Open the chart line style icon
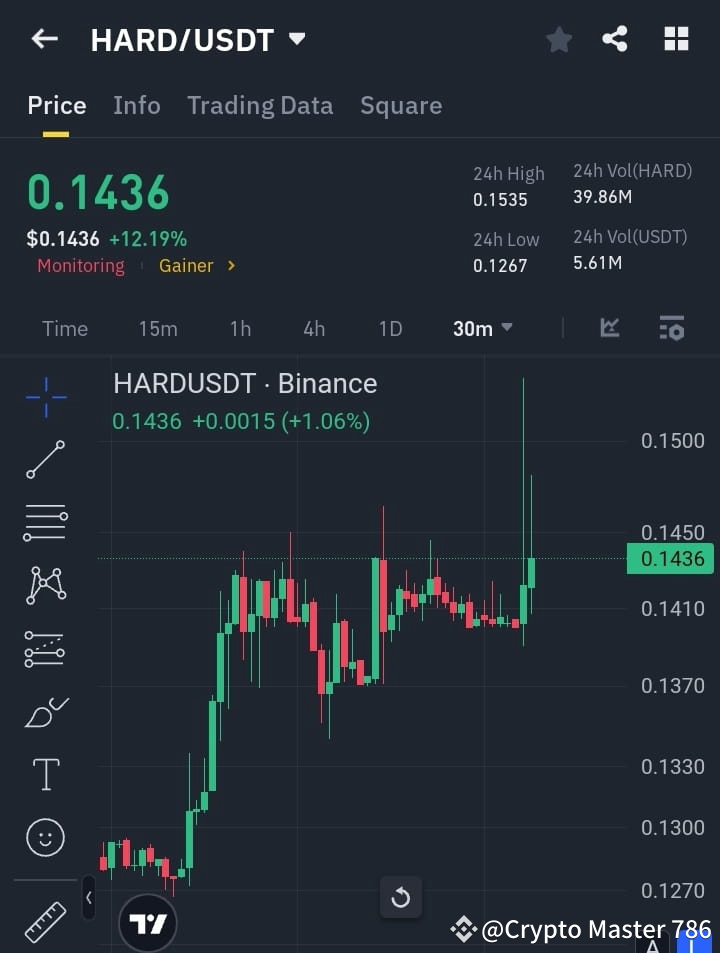Viewport: 720px width, 953px height. 608,328
